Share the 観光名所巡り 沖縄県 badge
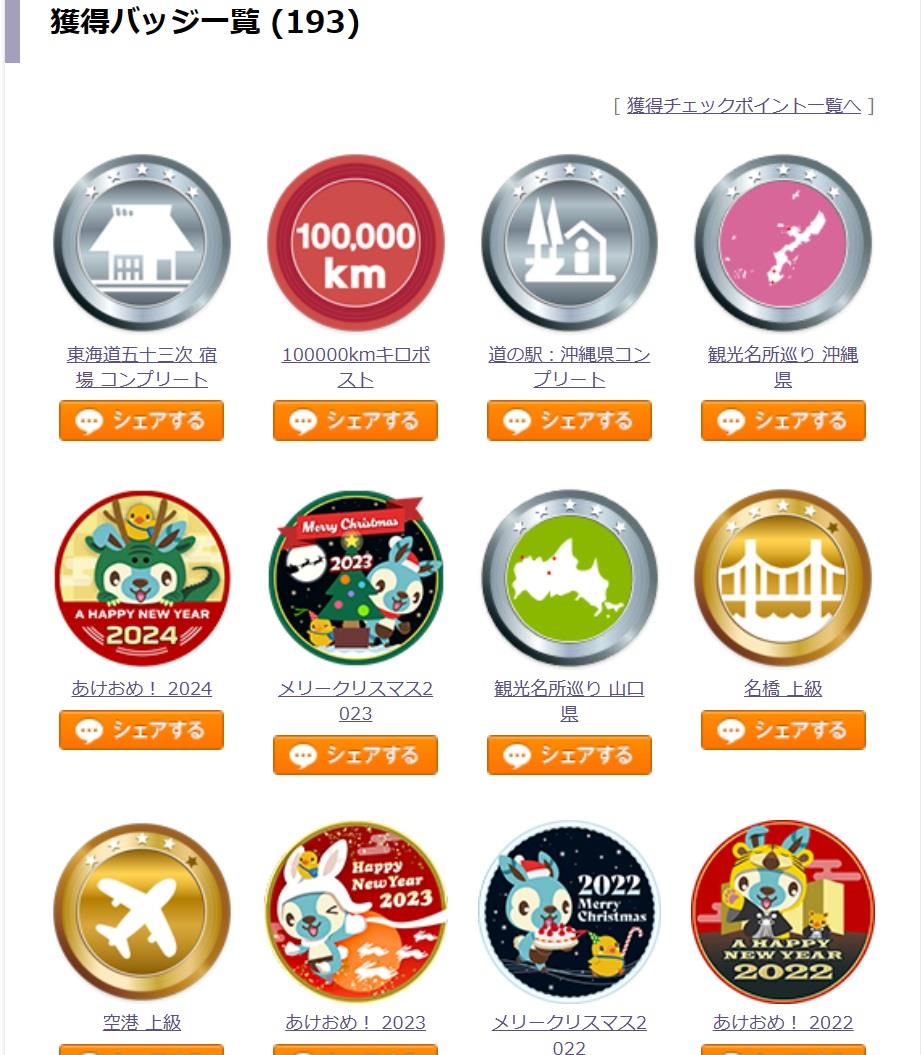The height and width of the screenshot is (1055, 921). point(783,421)
